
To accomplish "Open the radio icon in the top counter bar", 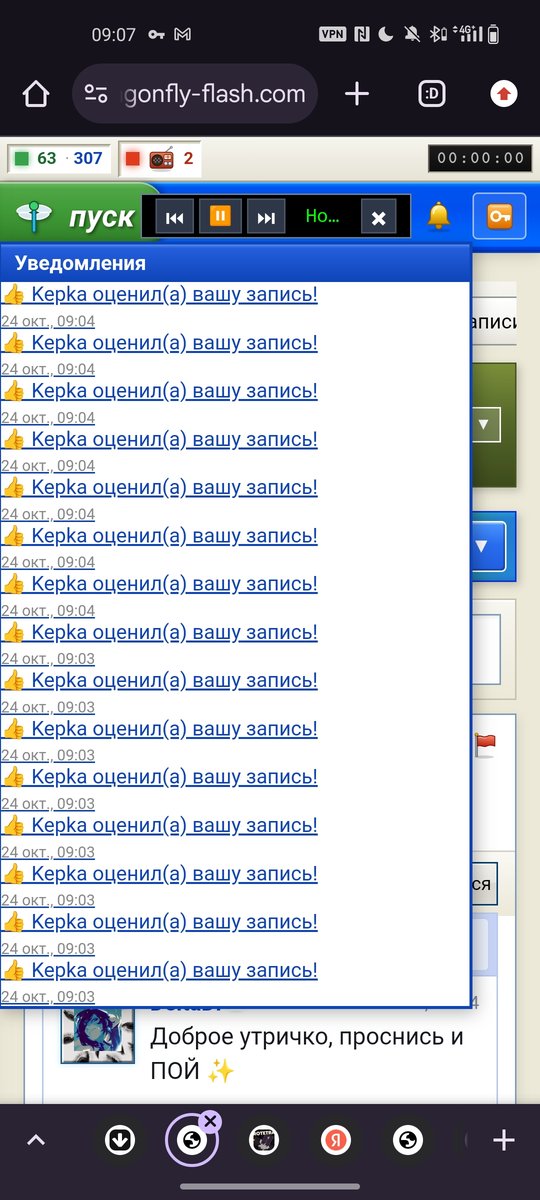I will pos(161,158).
